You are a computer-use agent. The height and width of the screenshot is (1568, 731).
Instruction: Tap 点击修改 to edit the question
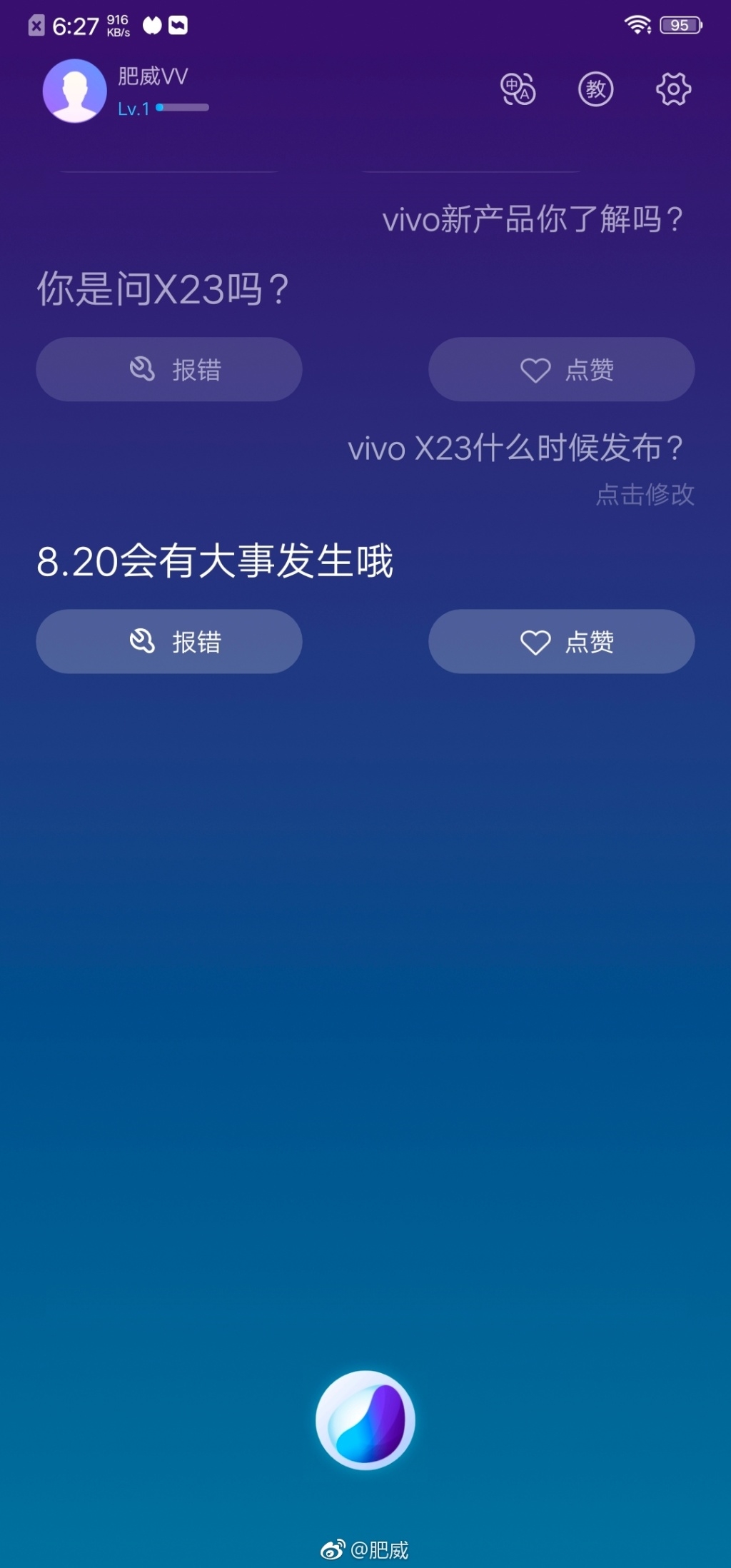(645, 494)
